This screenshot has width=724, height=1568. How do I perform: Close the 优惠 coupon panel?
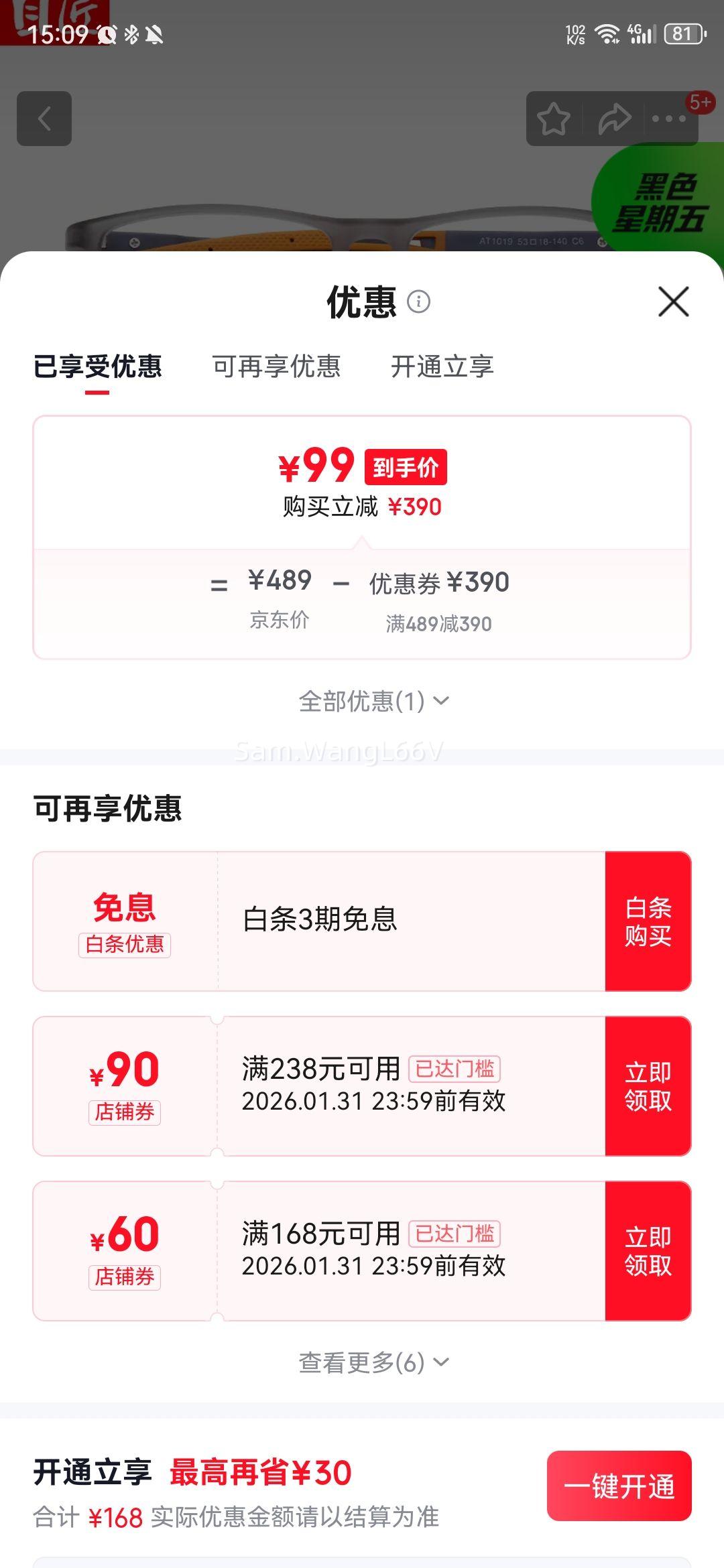click(673, 302)
